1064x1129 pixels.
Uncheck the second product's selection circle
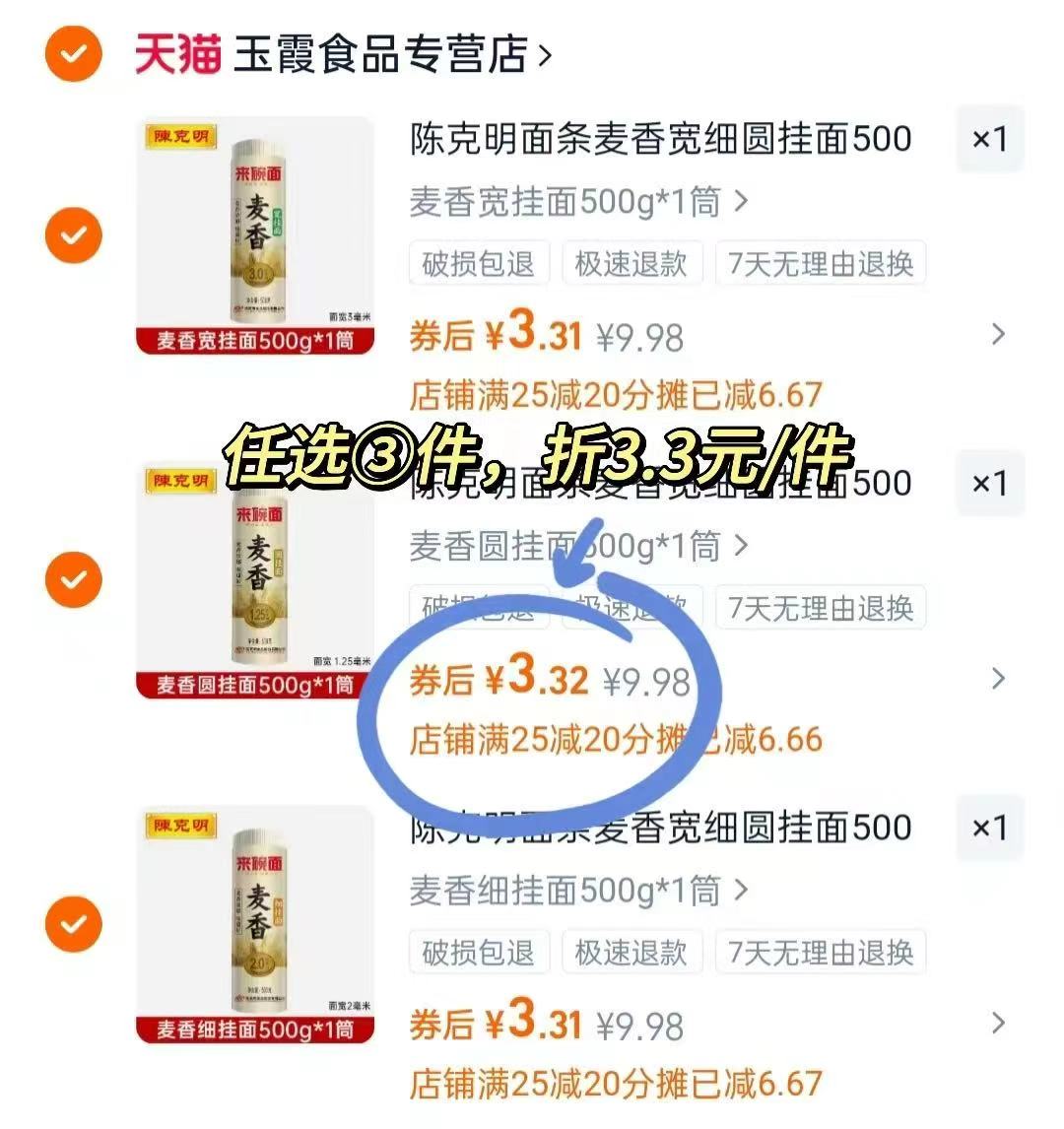point(72,579)
